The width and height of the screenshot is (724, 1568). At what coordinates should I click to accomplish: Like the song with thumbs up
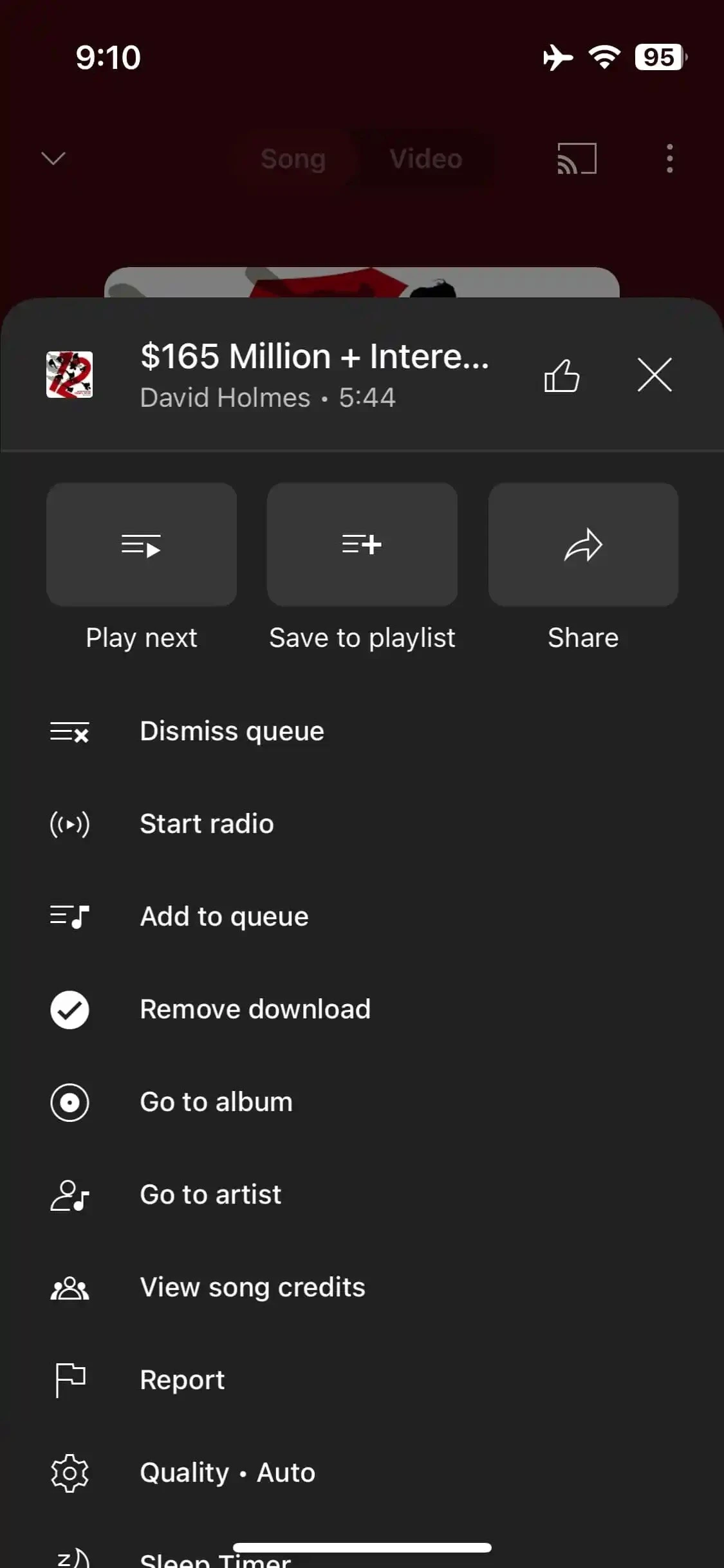(x=562, y=376)
